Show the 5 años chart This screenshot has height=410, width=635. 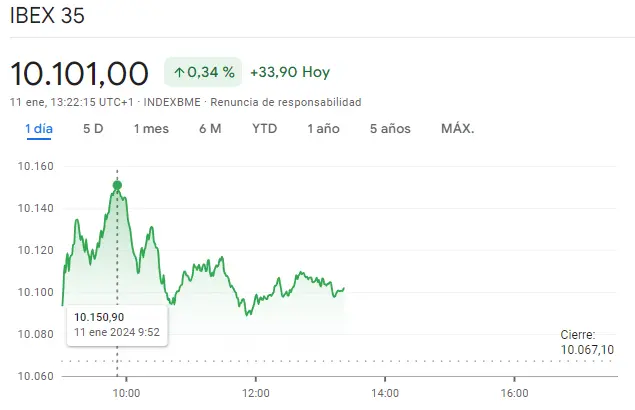(x=390, y=129)
